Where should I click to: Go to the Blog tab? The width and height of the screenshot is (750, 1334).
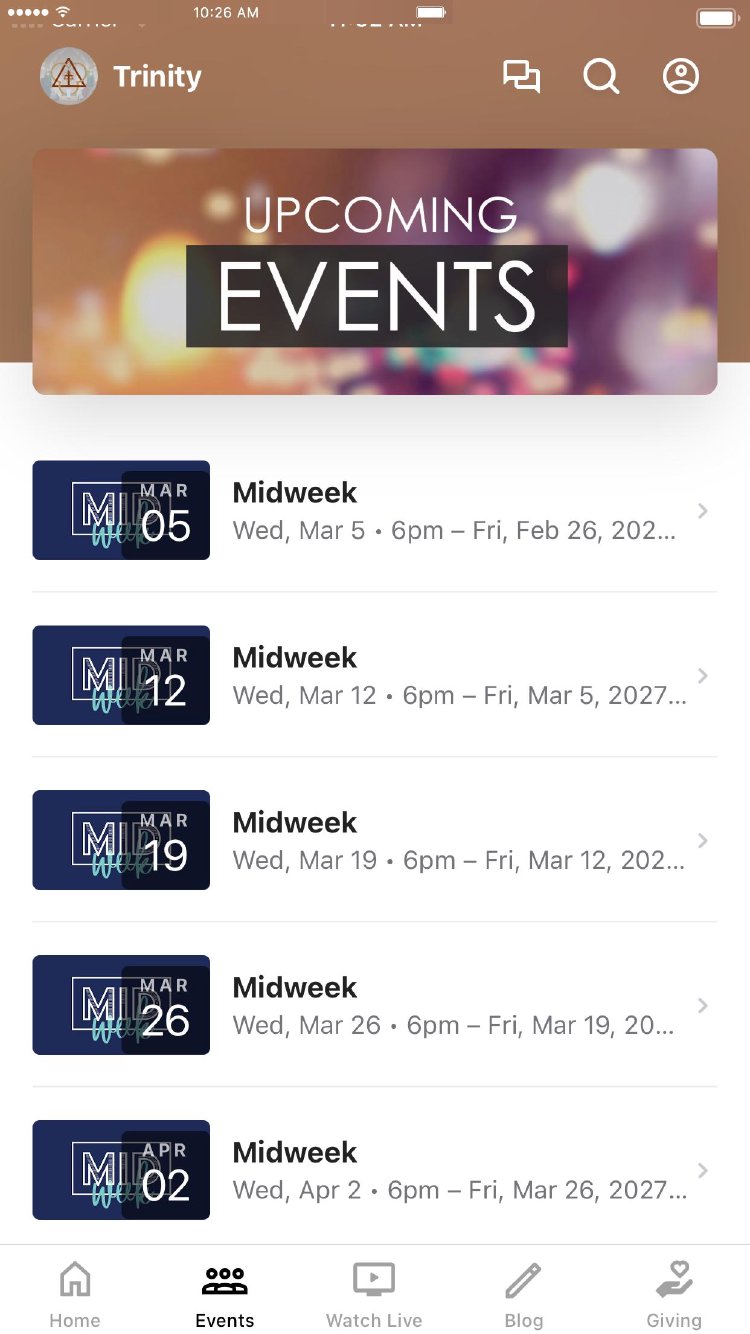[523, 1292]
